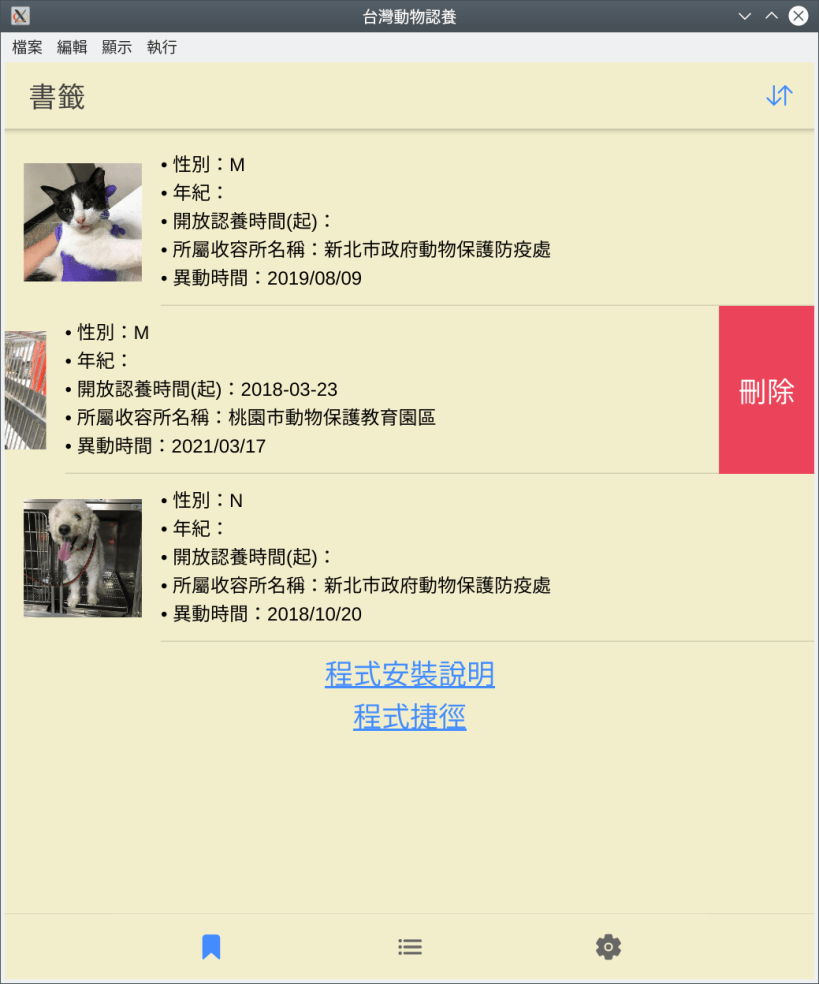The image size is (819, 984).
Task: Close the 台灣動物認養 window
Action: (798, 16)
